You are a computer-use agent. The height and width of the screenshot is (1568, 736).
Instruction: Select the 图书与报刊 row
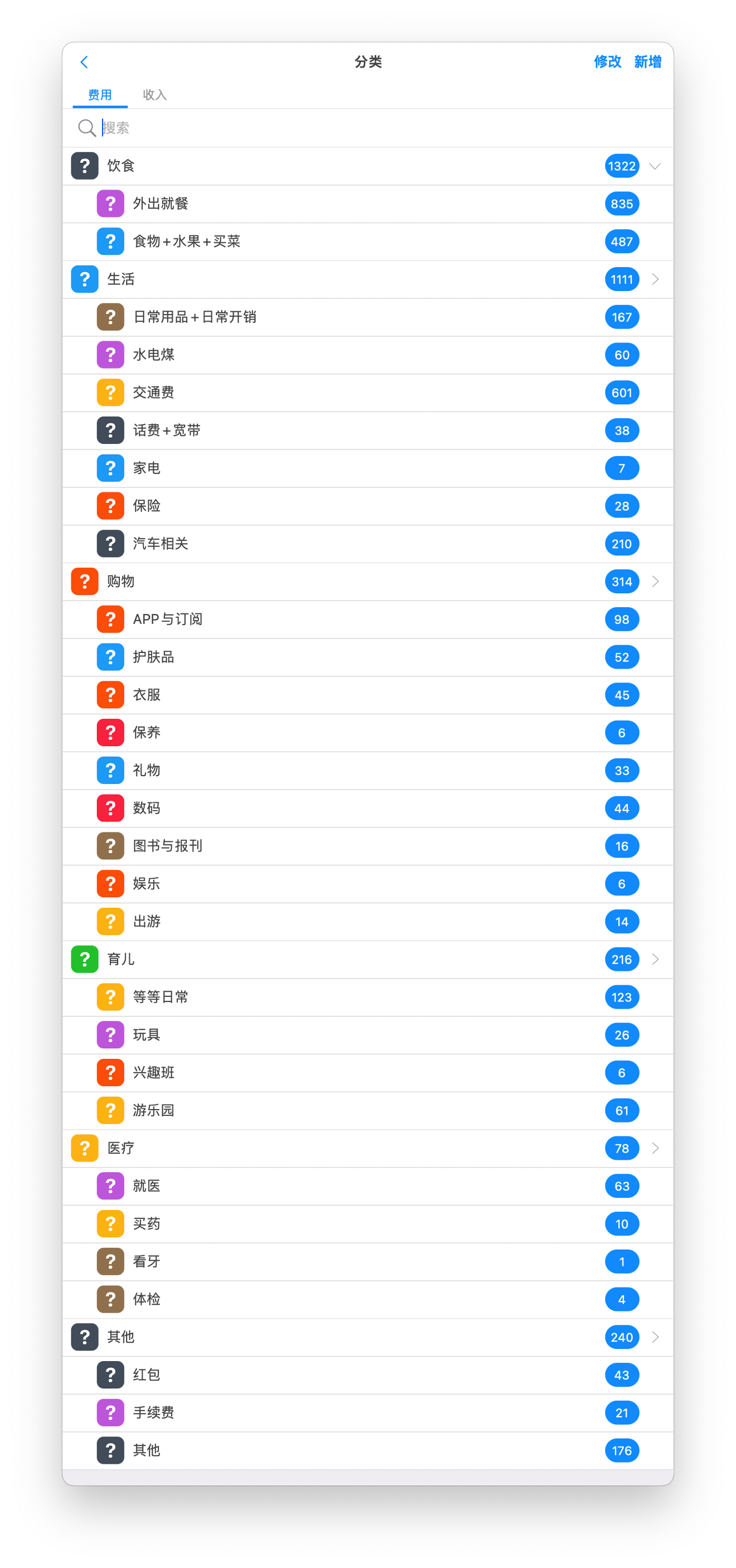[367, 845]
